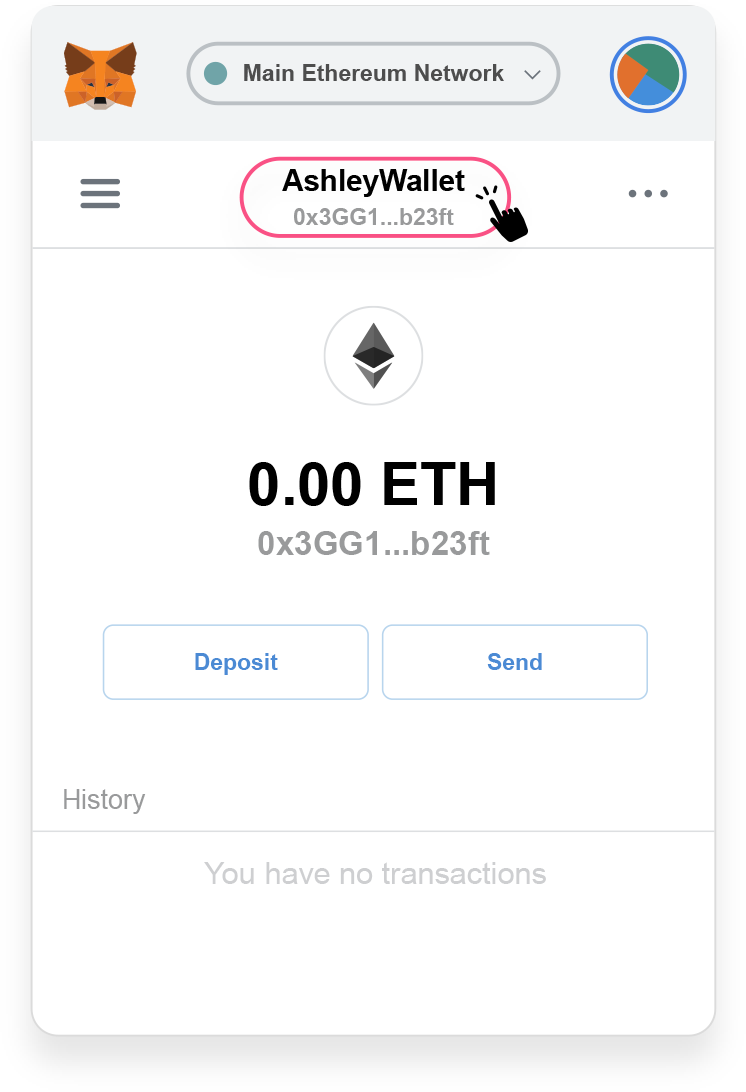This screenshot has height=1092, width=746.
Task: Copy the AshleyWallet address
Action: click(x=374, y=197)
